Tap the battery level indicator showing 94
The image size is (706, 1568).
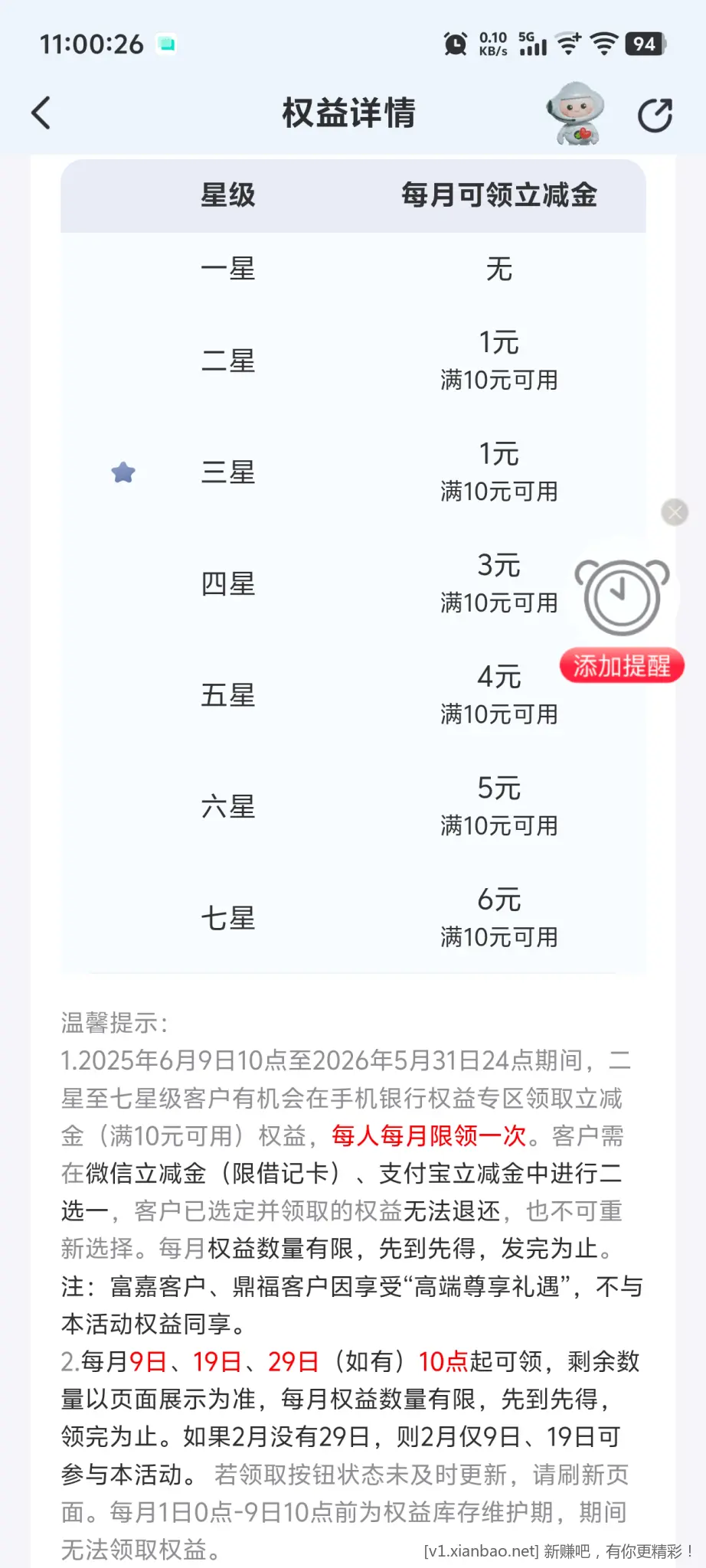tap(646, 44)
